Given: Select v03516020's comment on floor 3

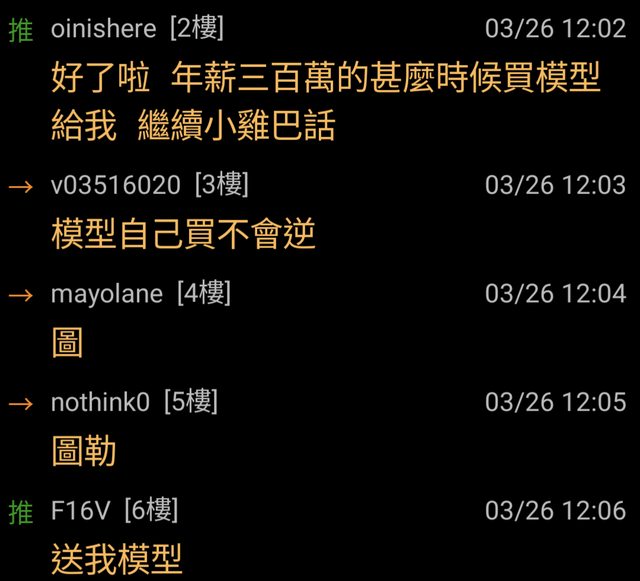Looking at the screenshot, I should tap(184, 235).
